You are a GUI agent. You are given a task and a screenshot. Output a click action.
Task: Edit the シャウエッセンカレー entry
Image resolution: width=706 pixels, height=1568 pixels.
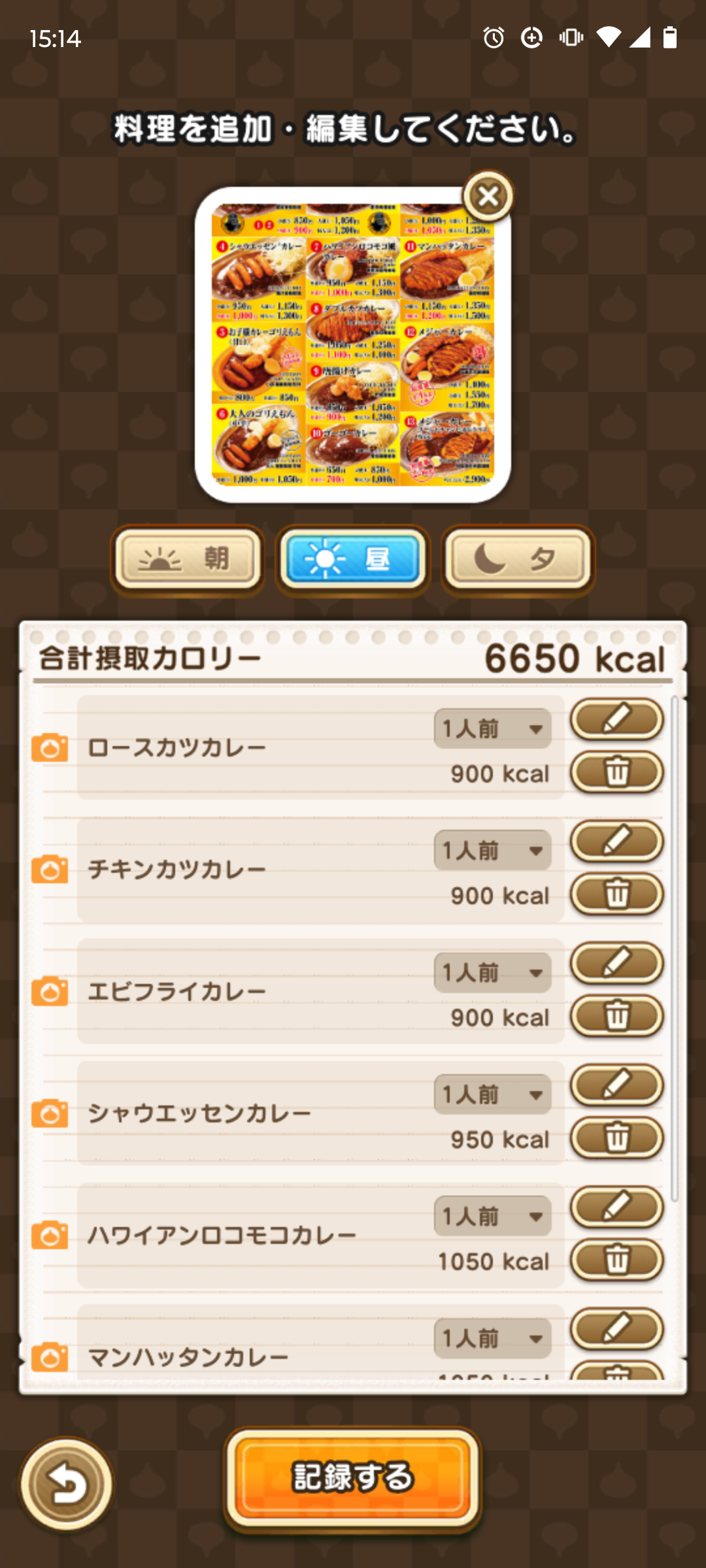[616, 1085]
